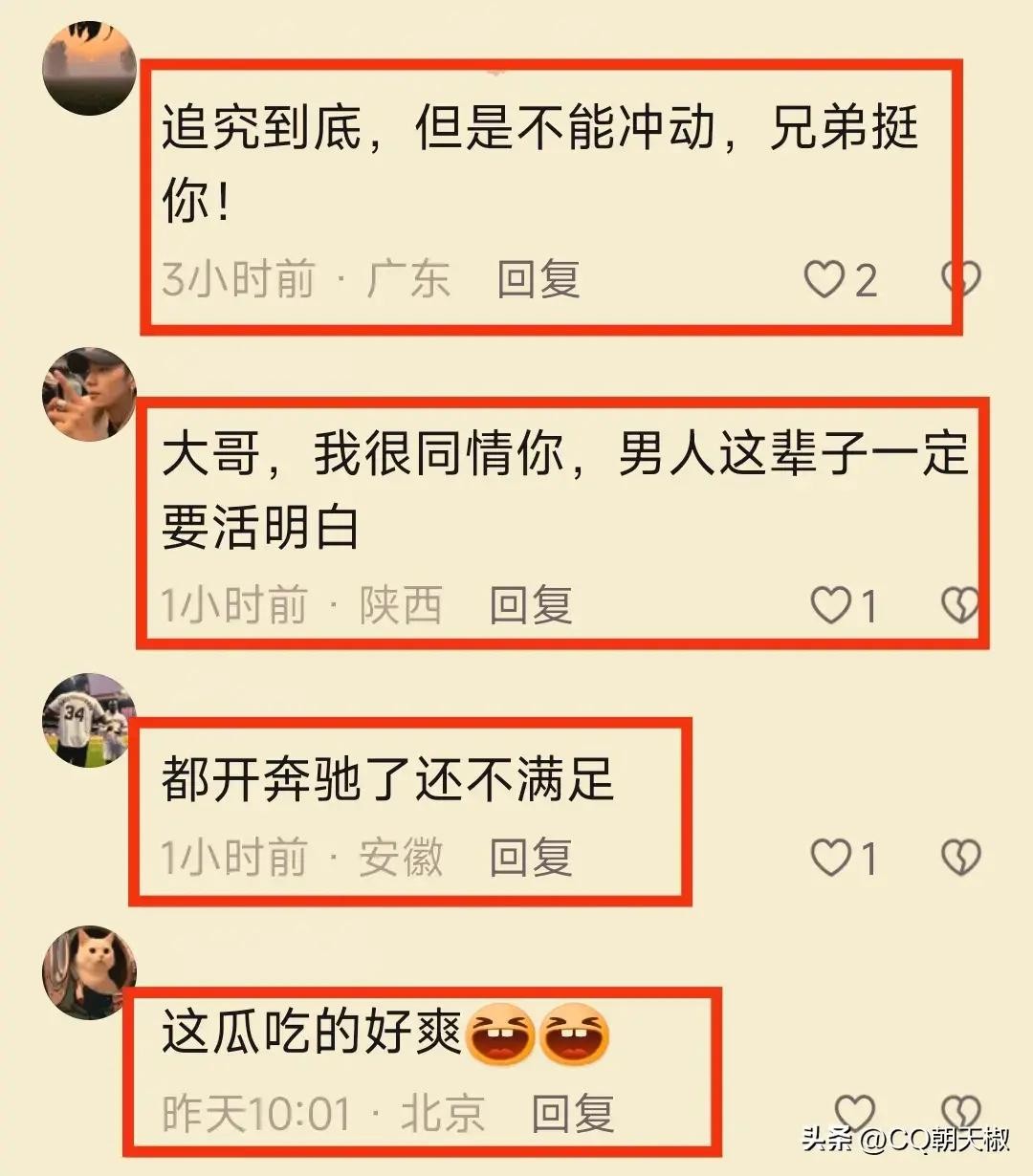The height and width of the screenshot is (1176, 1033).
Task: Dislike the comment from 北京
Action: pos(960,1112)
